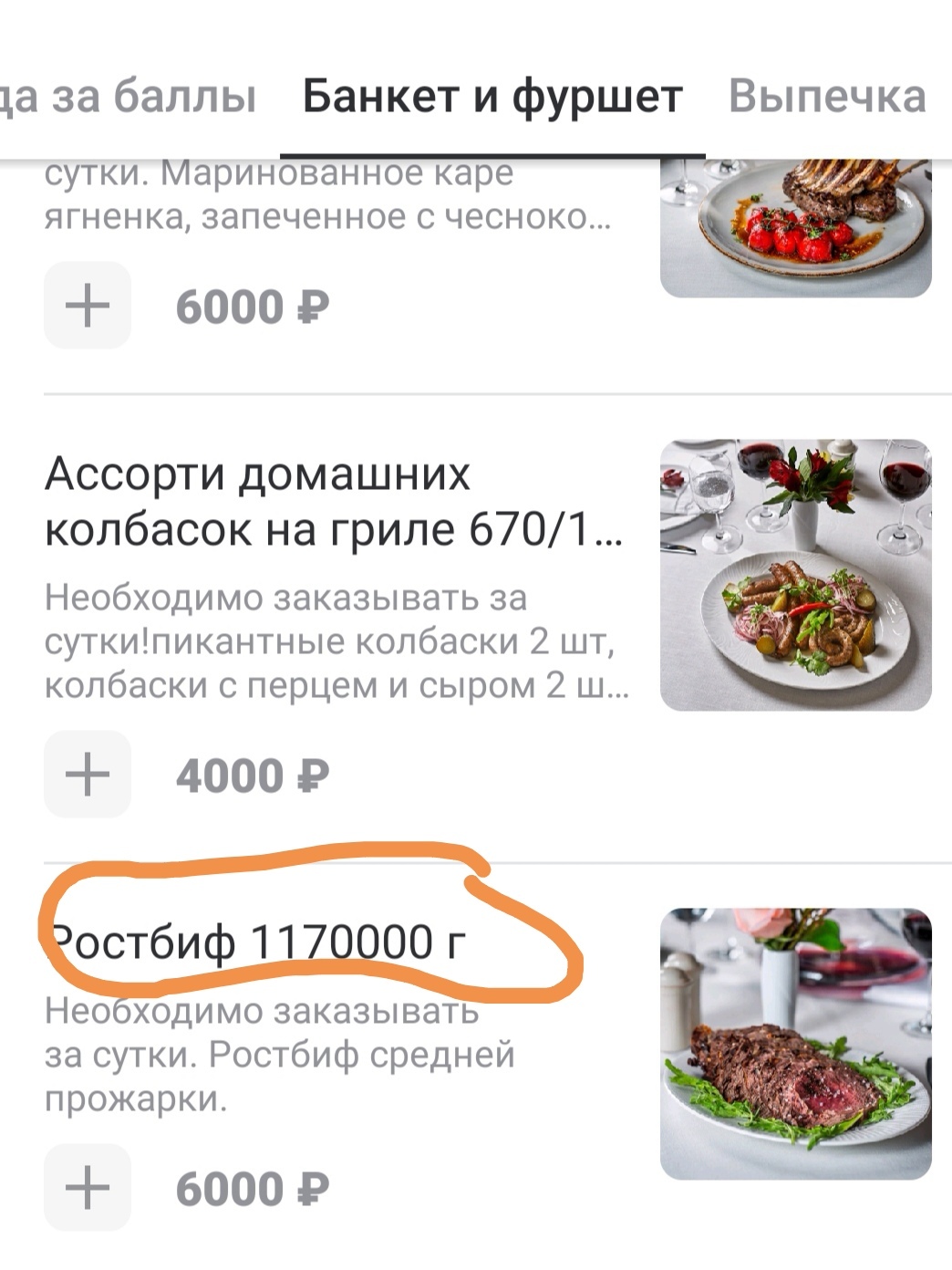Image resolution: width=952 pixels, height=1270 pixels.
Task: Select the Банкет и фуршет tab
Action: coord(492,97)
